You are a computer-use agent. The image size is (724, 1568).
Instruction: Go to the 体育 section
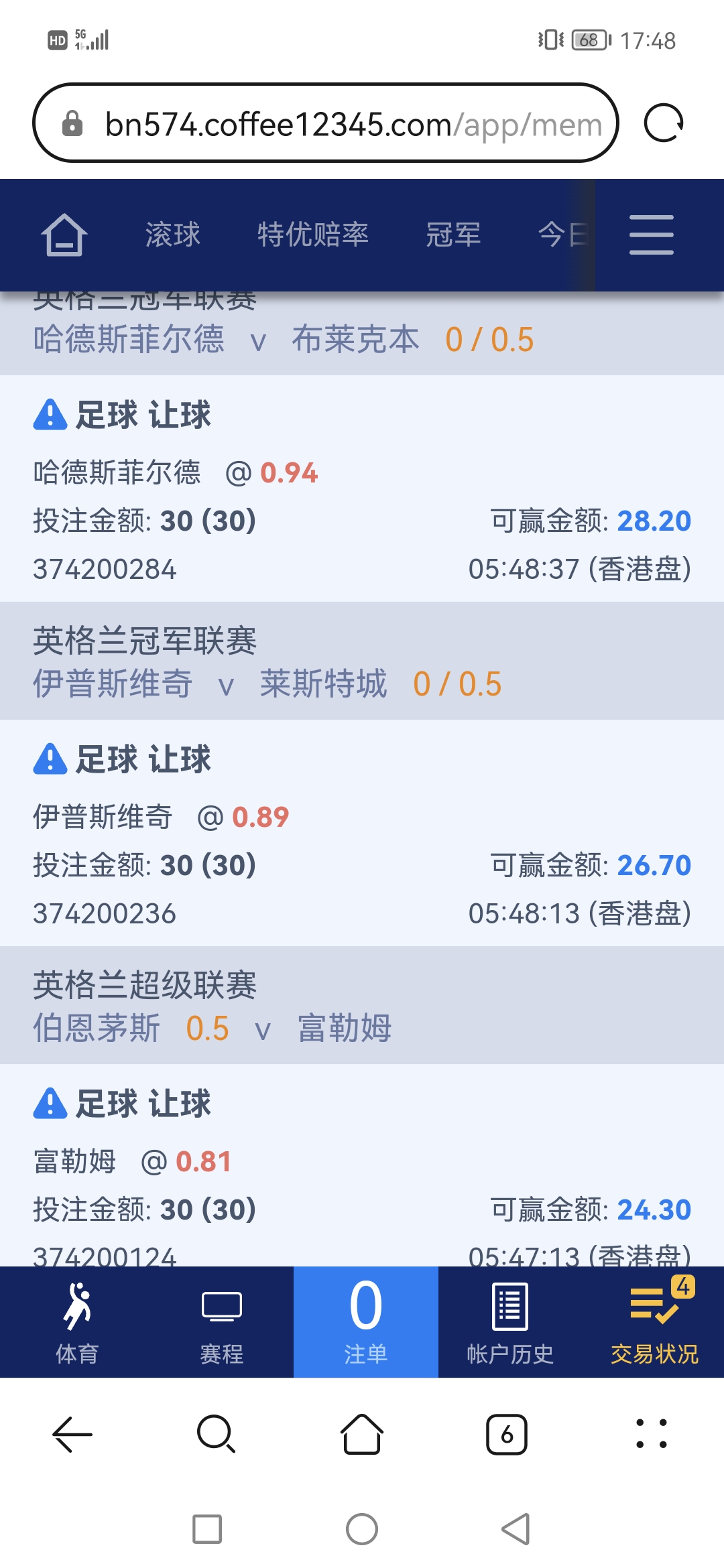77,1323
